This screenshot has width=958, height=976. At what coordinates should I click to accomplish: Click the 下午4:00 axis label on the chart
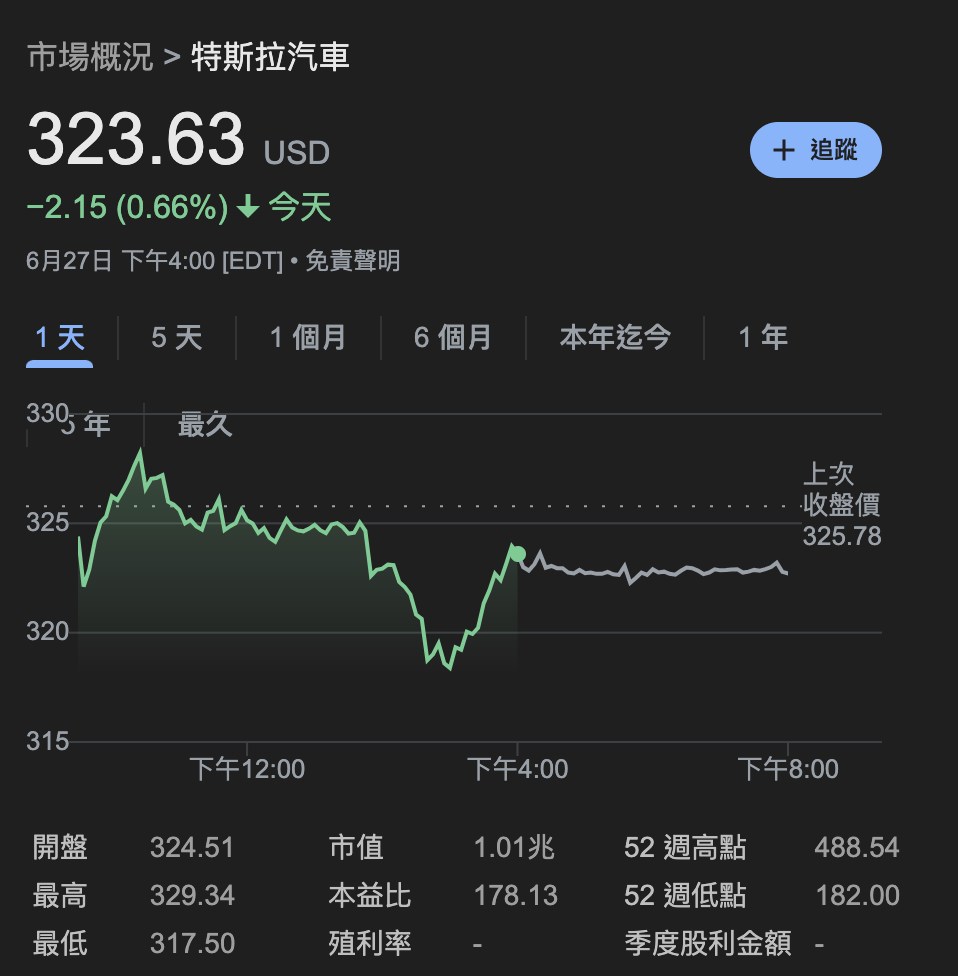[x=517, y=768]
